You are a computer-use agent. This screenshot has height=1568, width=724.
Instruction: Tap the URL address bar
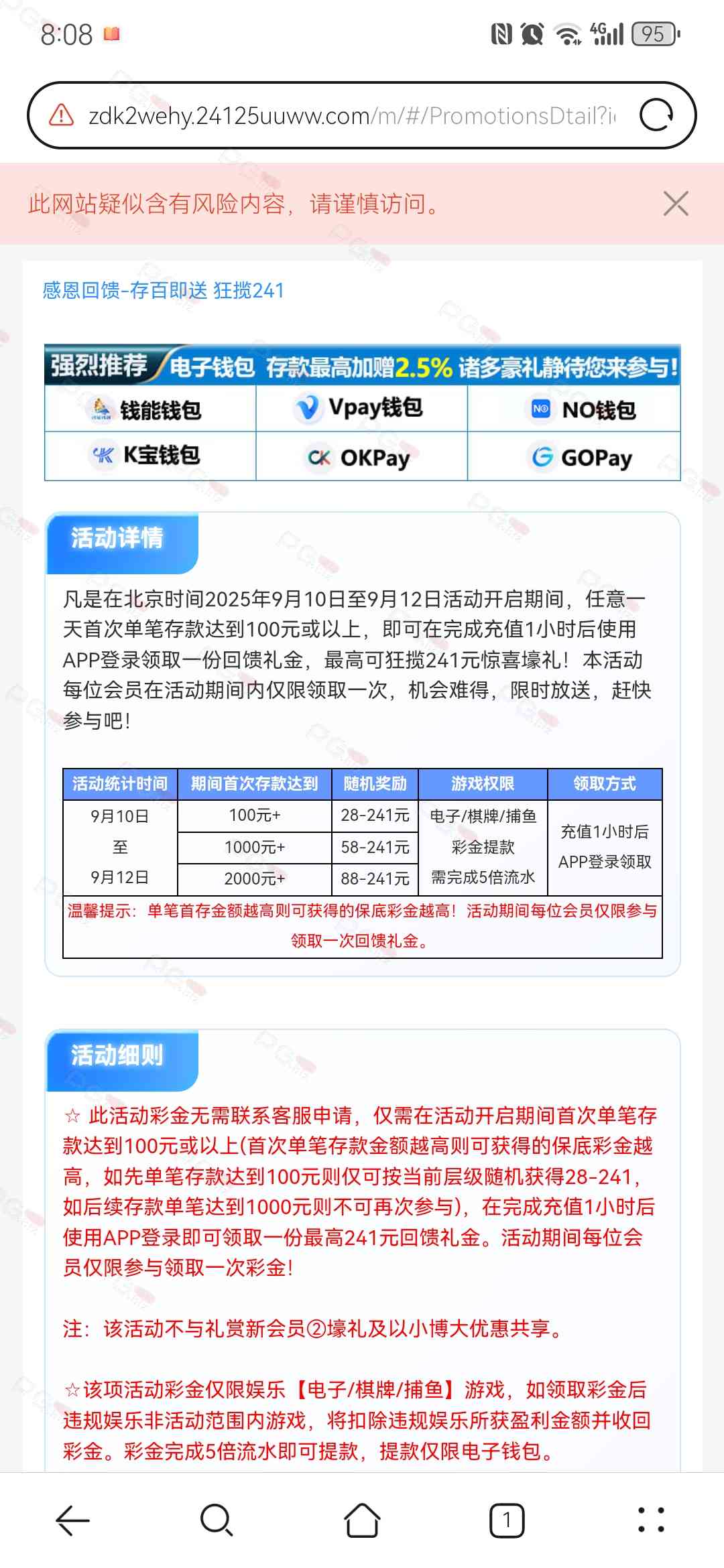coord(352,116)
